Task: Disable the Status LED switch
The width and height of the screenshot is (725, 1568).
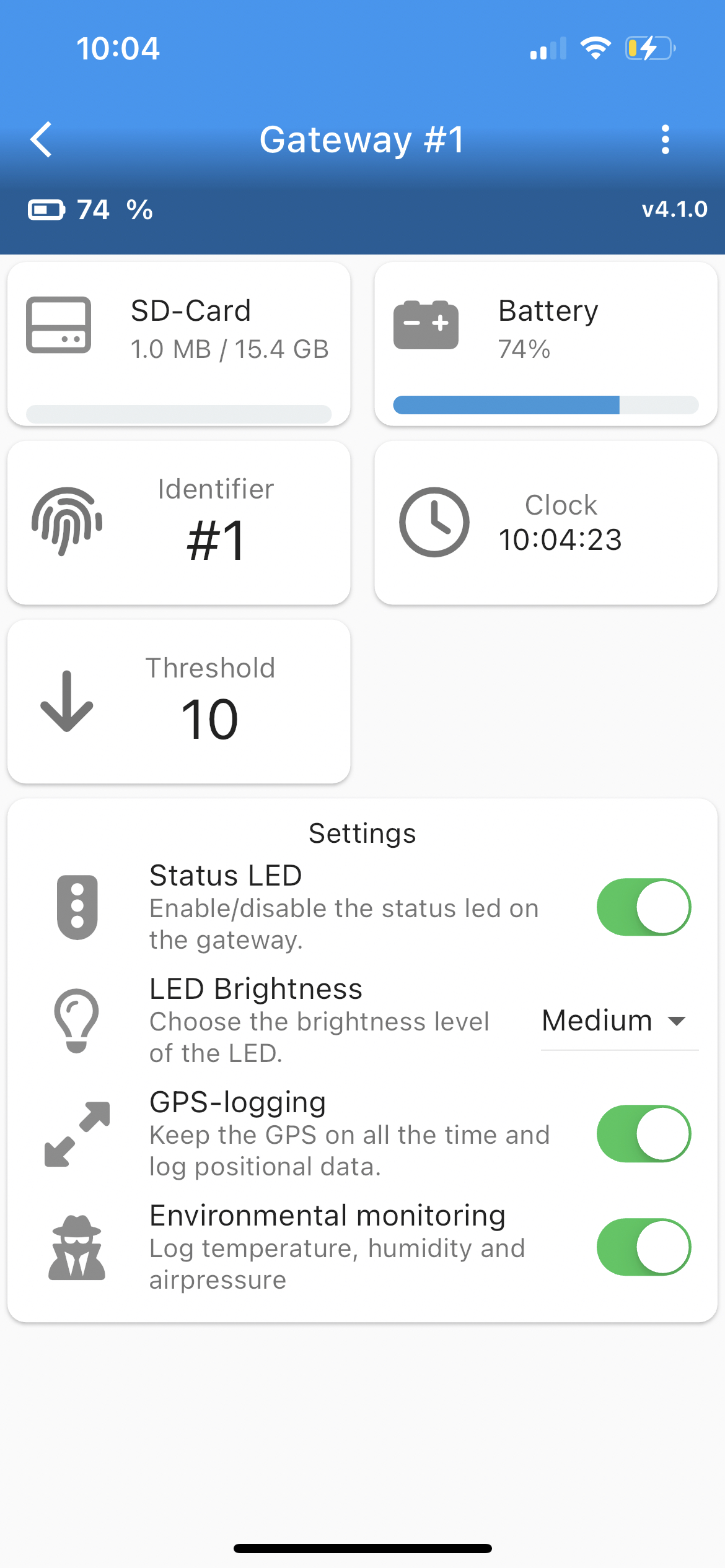Action: pyautogui.click(x=643, y=907)
